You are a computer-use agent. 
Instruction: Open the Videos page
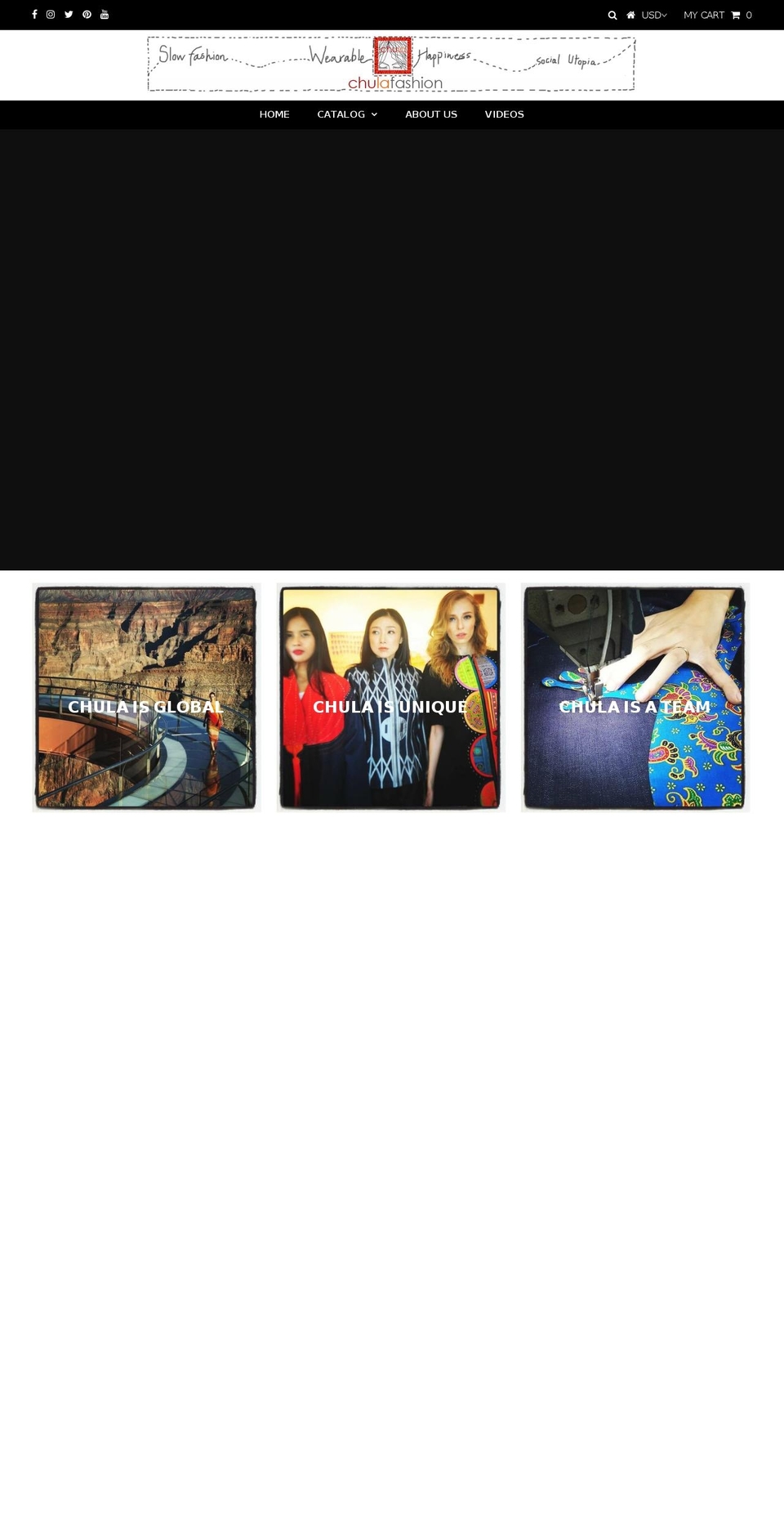tap(504, 114)
